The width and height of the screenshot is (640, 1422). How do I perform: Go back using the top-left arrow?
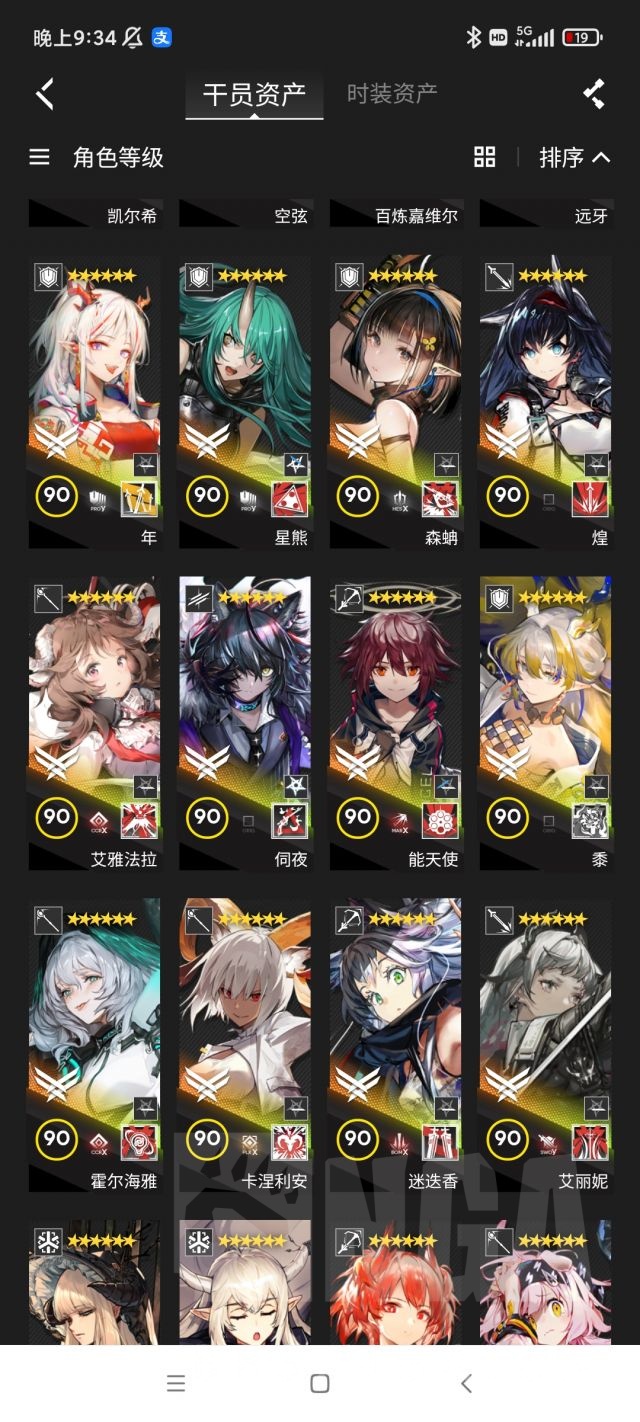pyautogui.click(x=44, y=95)
